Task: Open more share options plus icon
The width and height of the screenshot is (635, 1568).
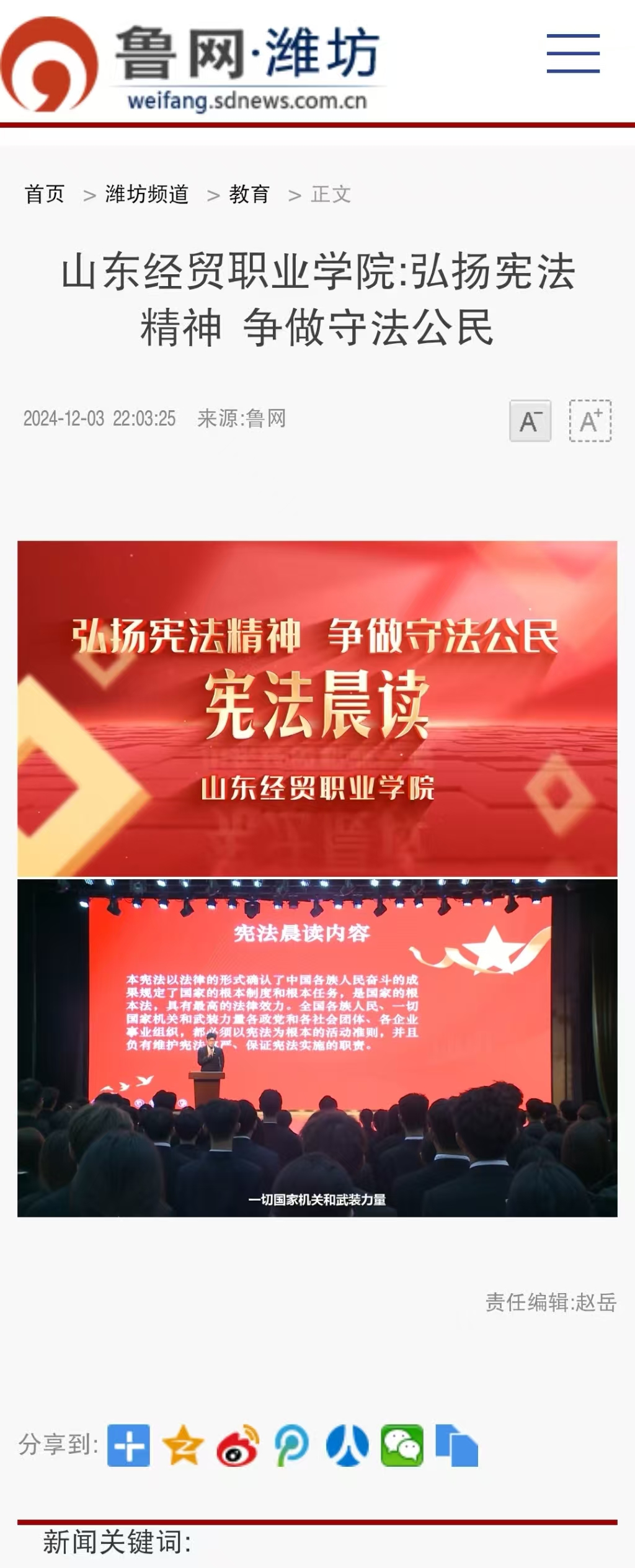Action: pyautogui.click(x=128, y=1445)
